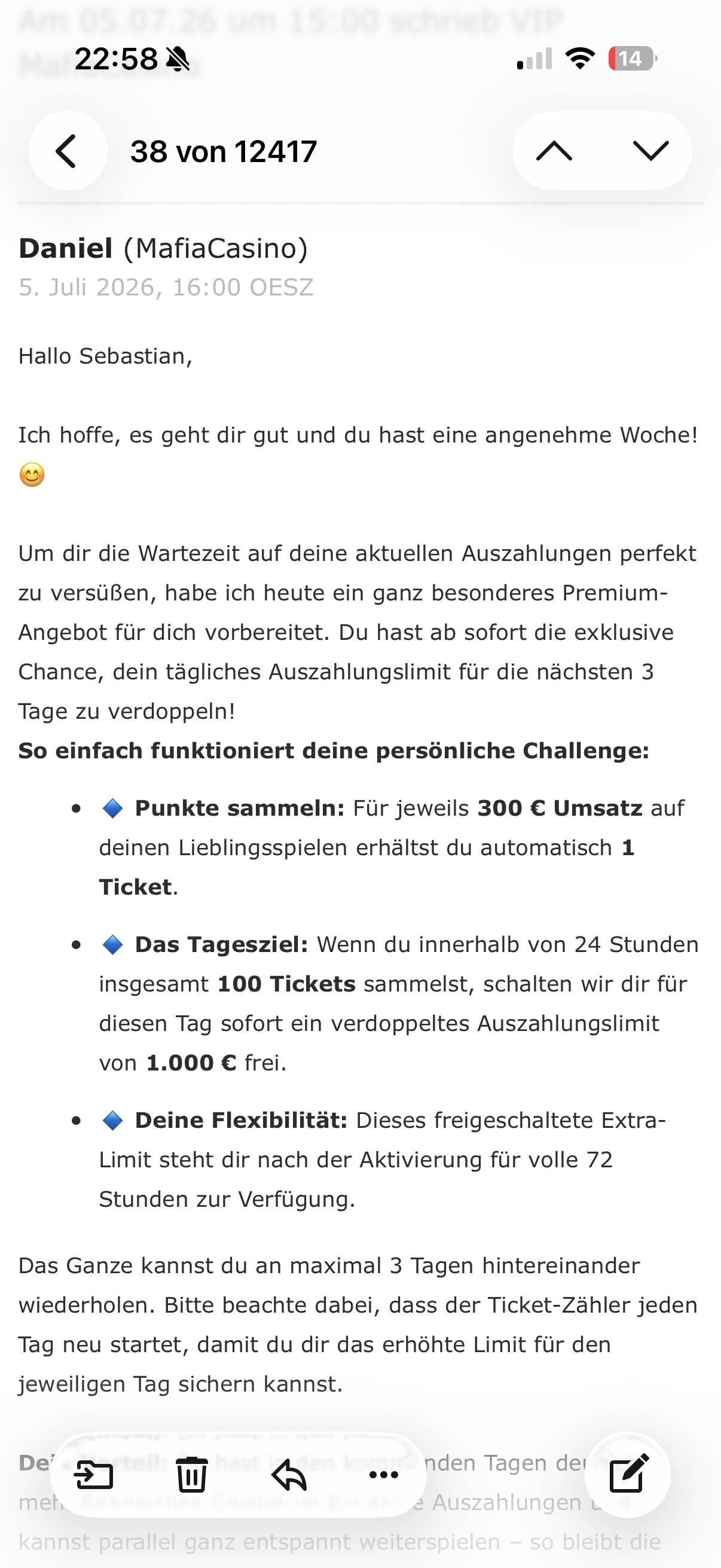Image resolution: width=721 pixels, height=1568 pixels.
Task: Jump to the next email with down arrow
Action: 650,151
